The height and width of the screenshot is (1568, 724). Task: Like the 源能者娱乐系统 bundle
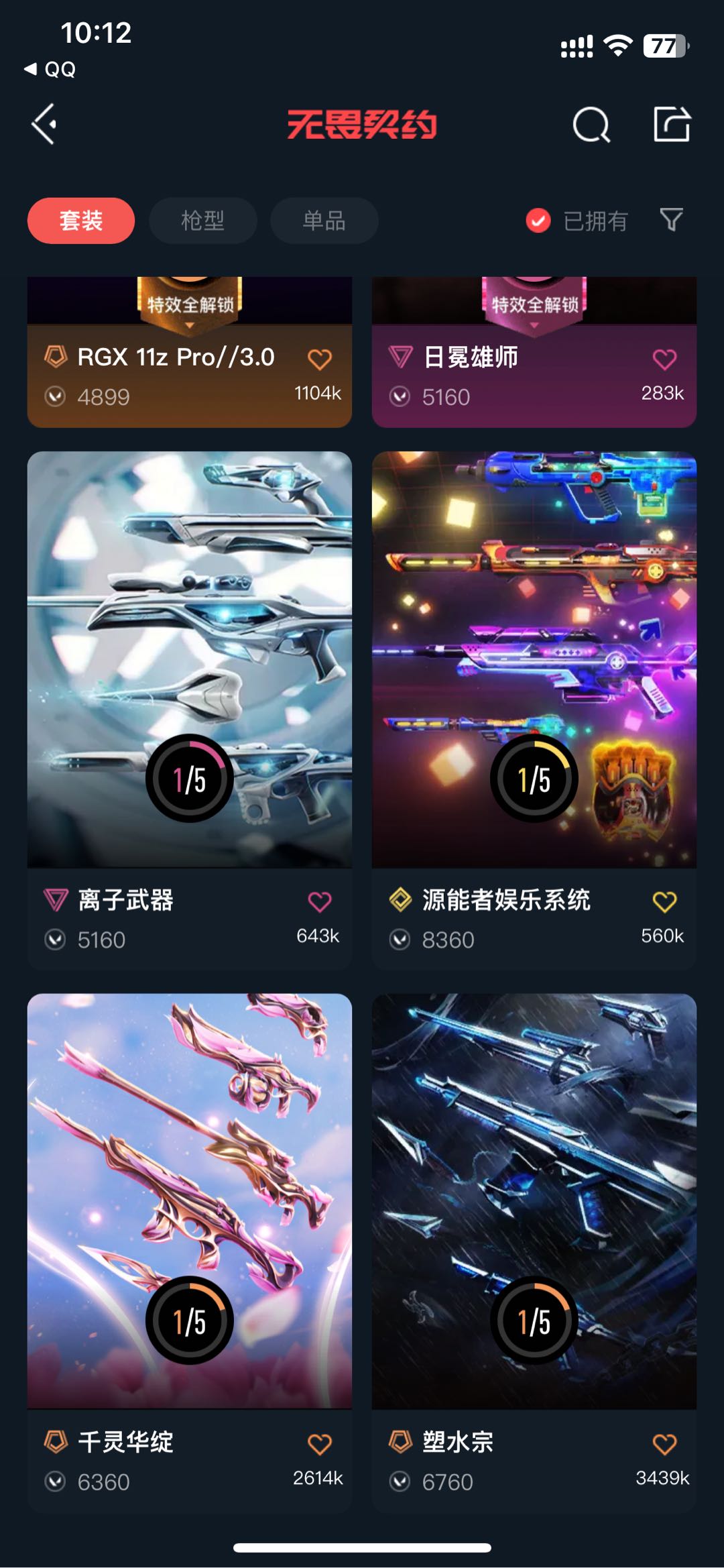664,901
